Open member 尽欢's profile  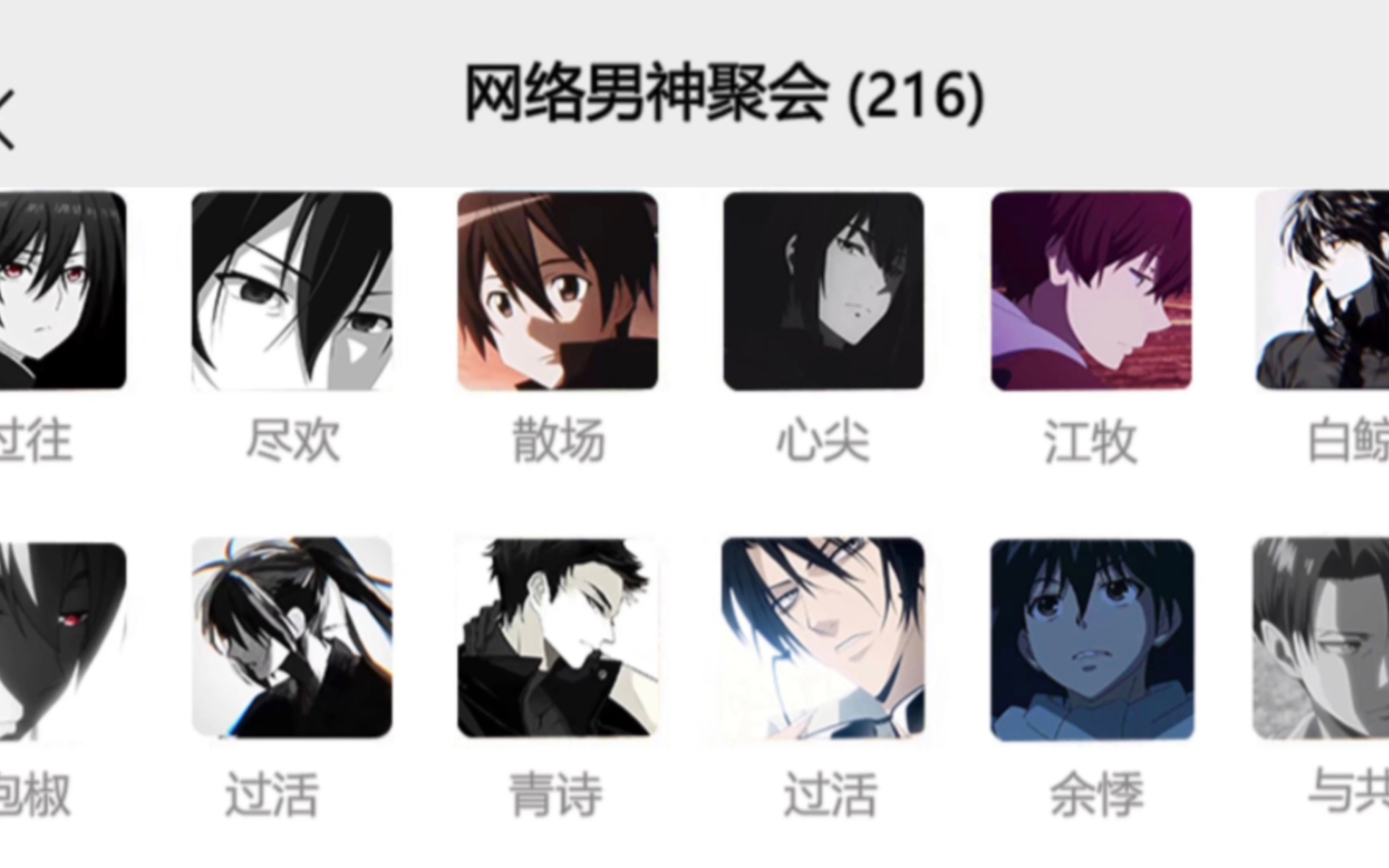click(x=292, y=291)
